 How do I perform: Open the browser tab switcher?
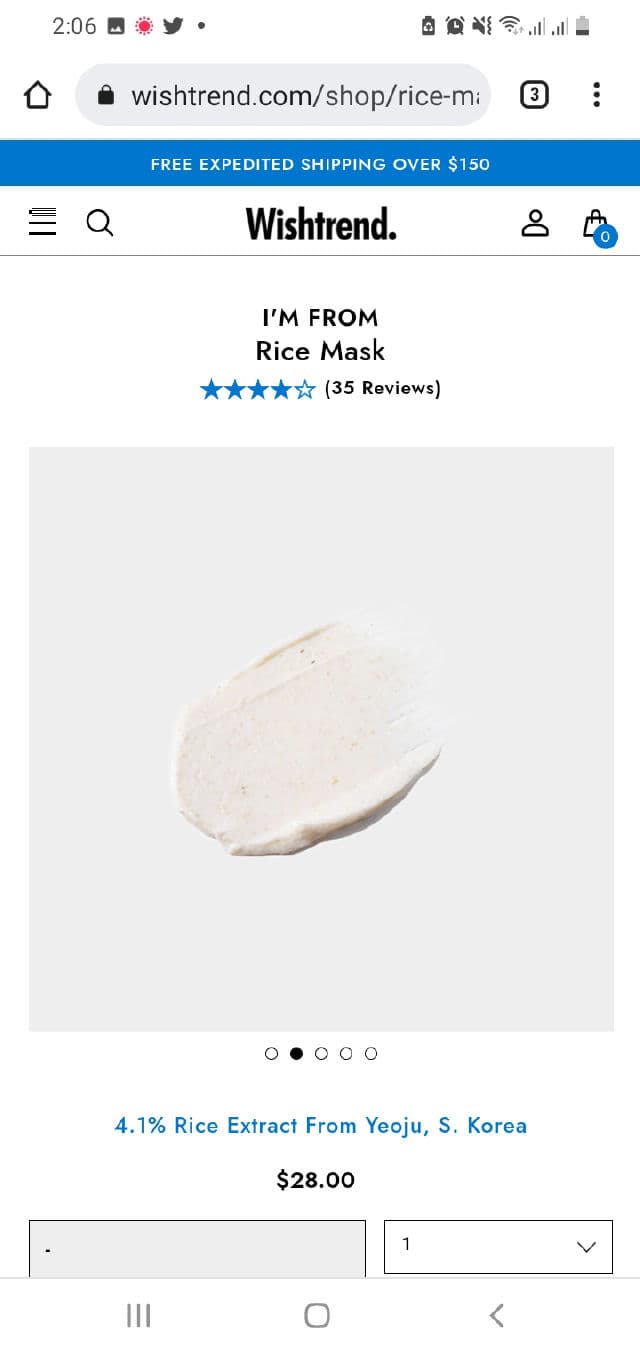tap(534, 95)
